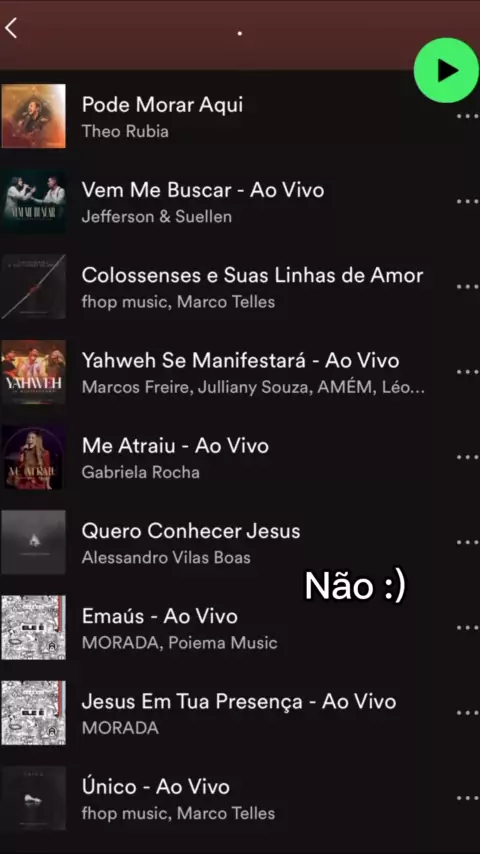Open the three dots beside Único
The image size is (480, 854).
(467, 798)
